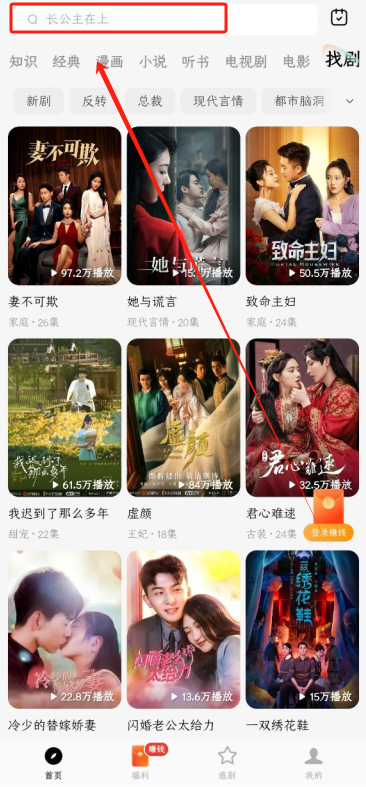Select the 总裁 chip
This screenshot has height=787, width=366.
click(150, 101)
